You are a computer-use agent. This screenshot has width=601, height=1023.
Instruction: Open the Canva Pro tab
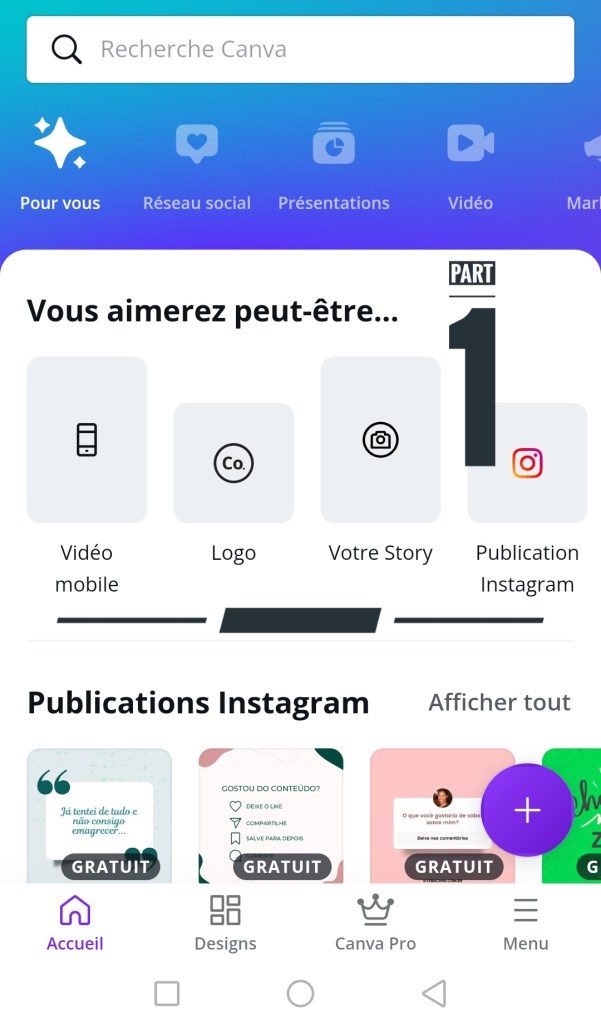(x=375, y=923)
